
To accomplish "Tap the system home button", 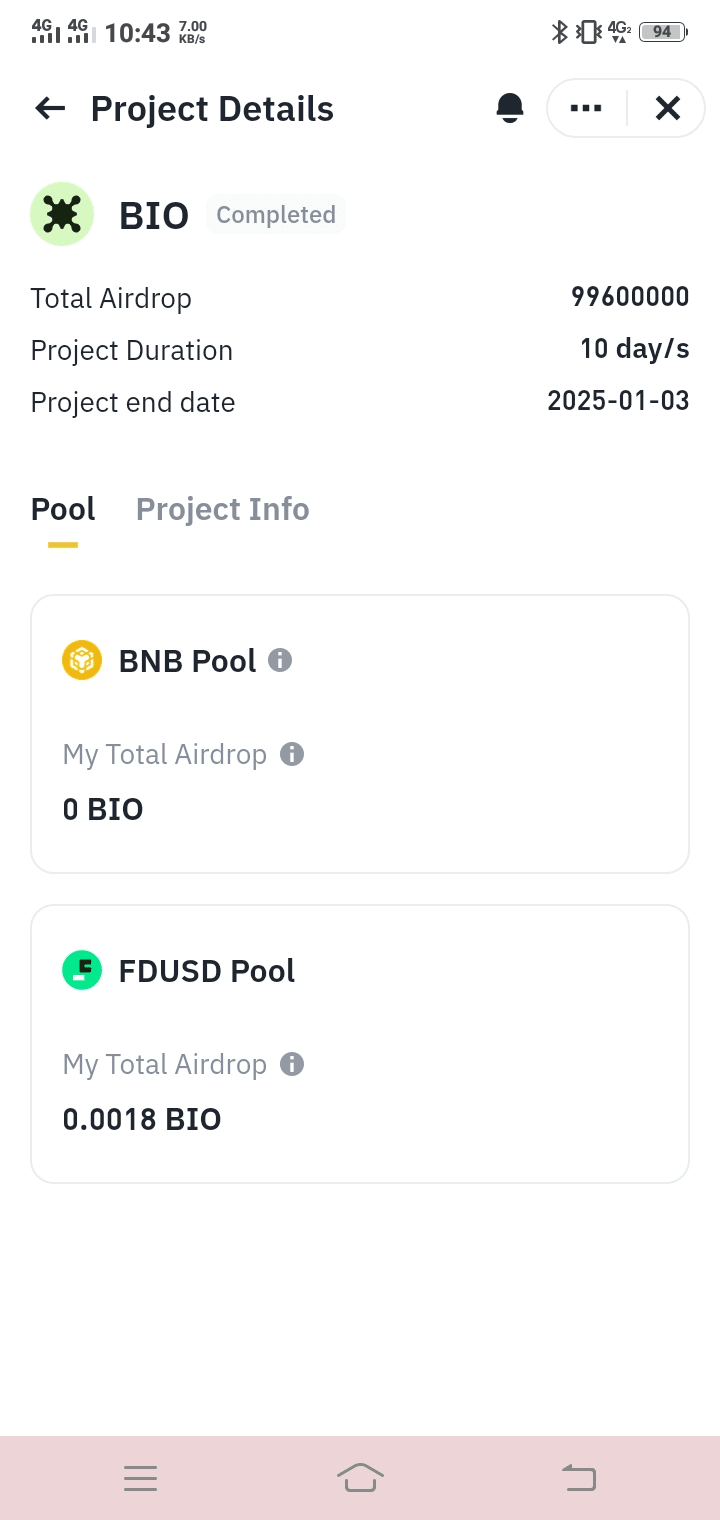I will [x=360, y=1477].
